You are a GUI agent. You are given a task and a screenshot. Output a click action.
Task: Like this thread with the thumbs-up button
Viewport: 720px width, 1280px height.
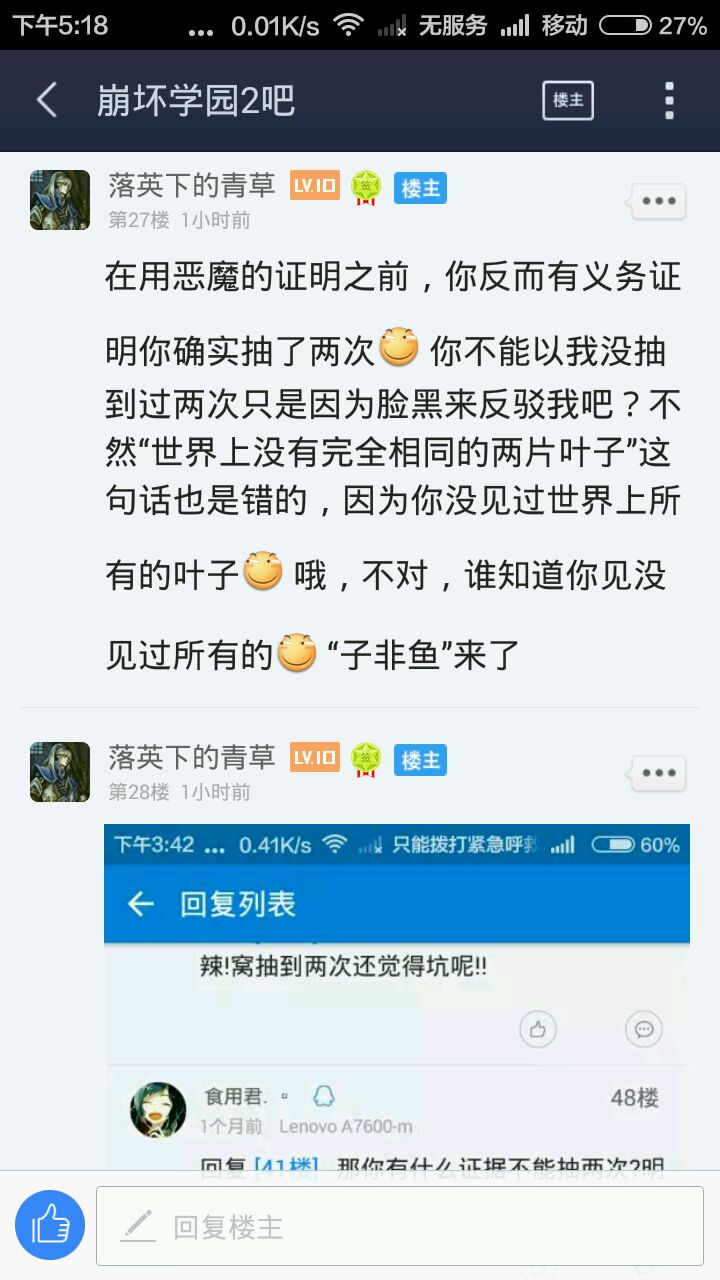point(50,1225)
